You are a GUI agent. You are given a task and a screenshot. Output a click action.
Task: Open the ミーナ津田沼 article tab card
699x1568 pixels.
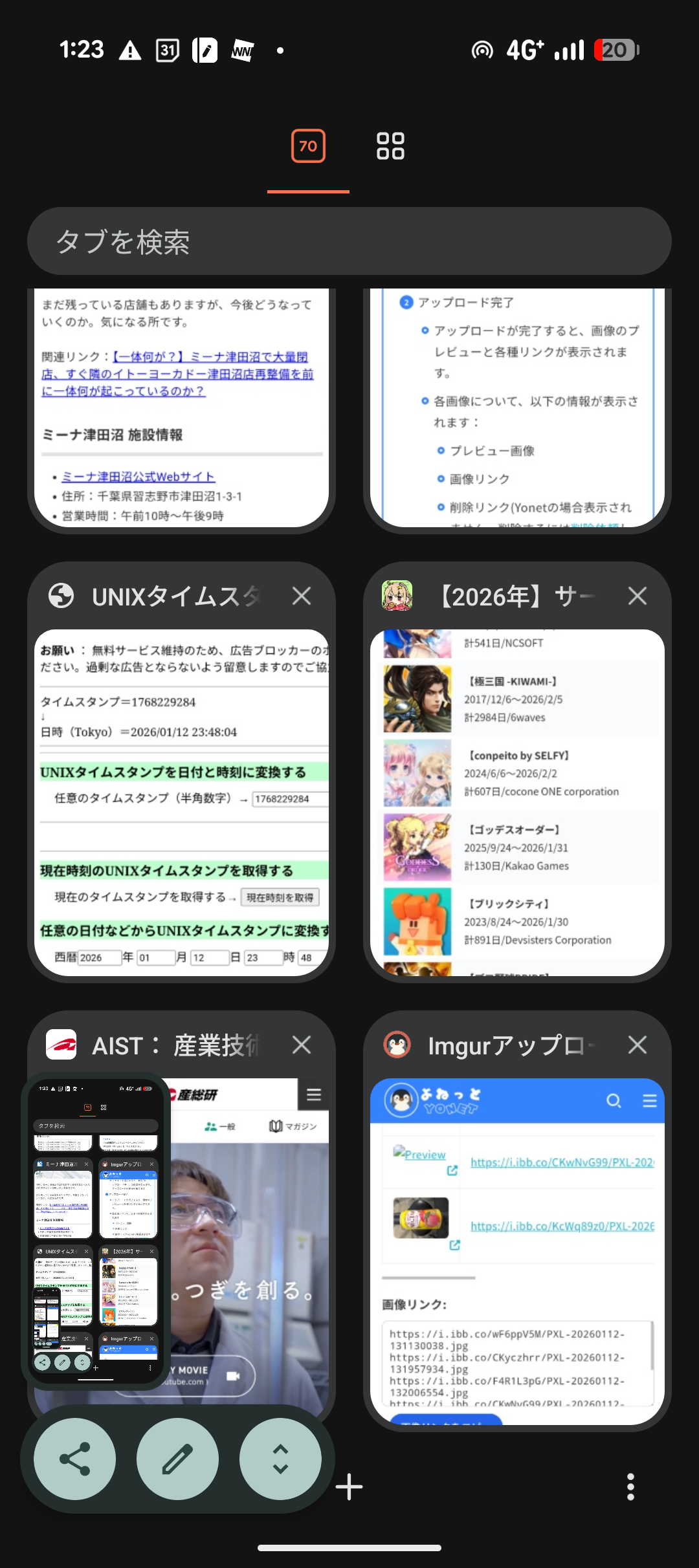click(181, 408)
